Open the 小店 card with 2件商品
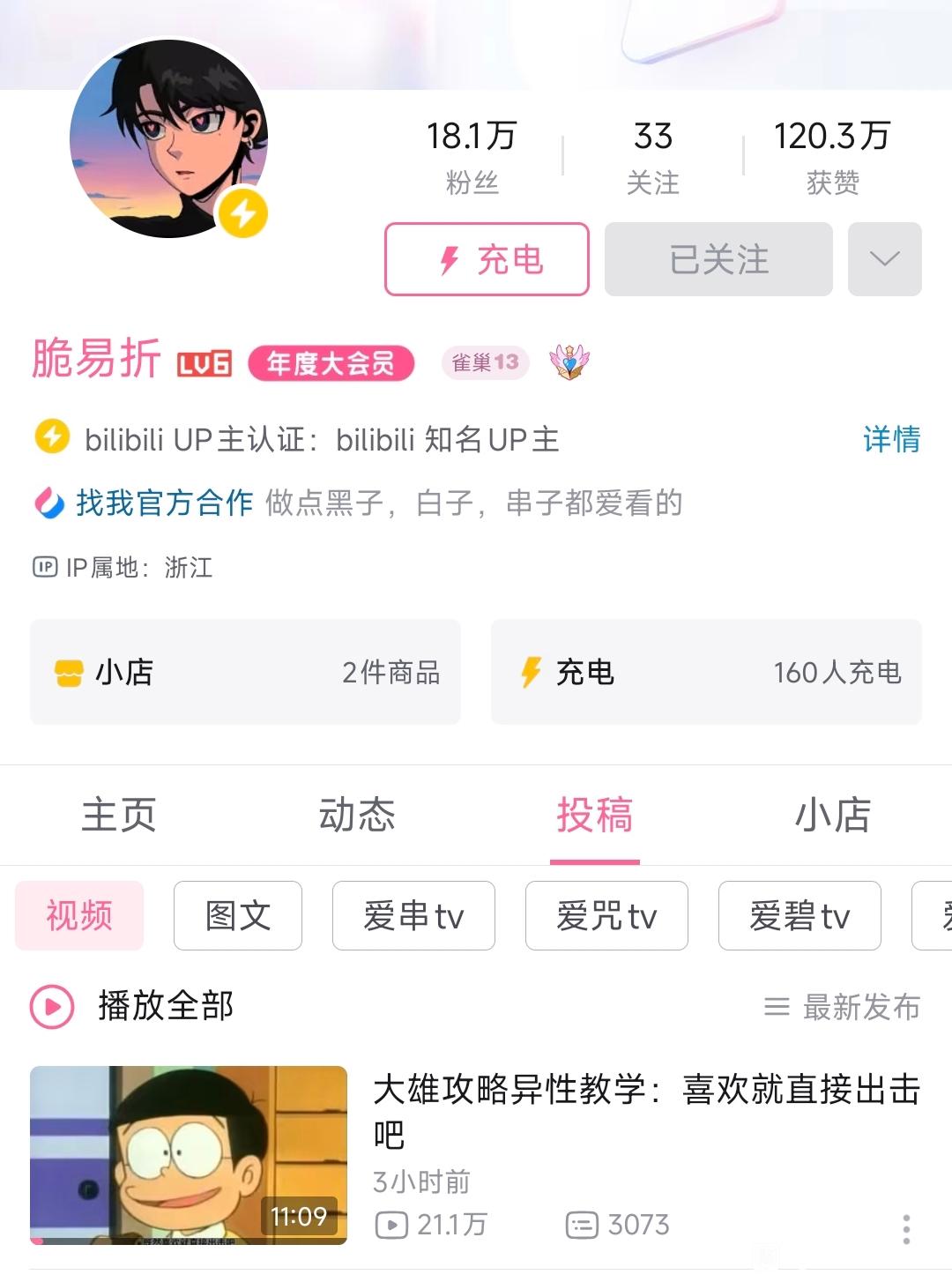 click(245, 673)
